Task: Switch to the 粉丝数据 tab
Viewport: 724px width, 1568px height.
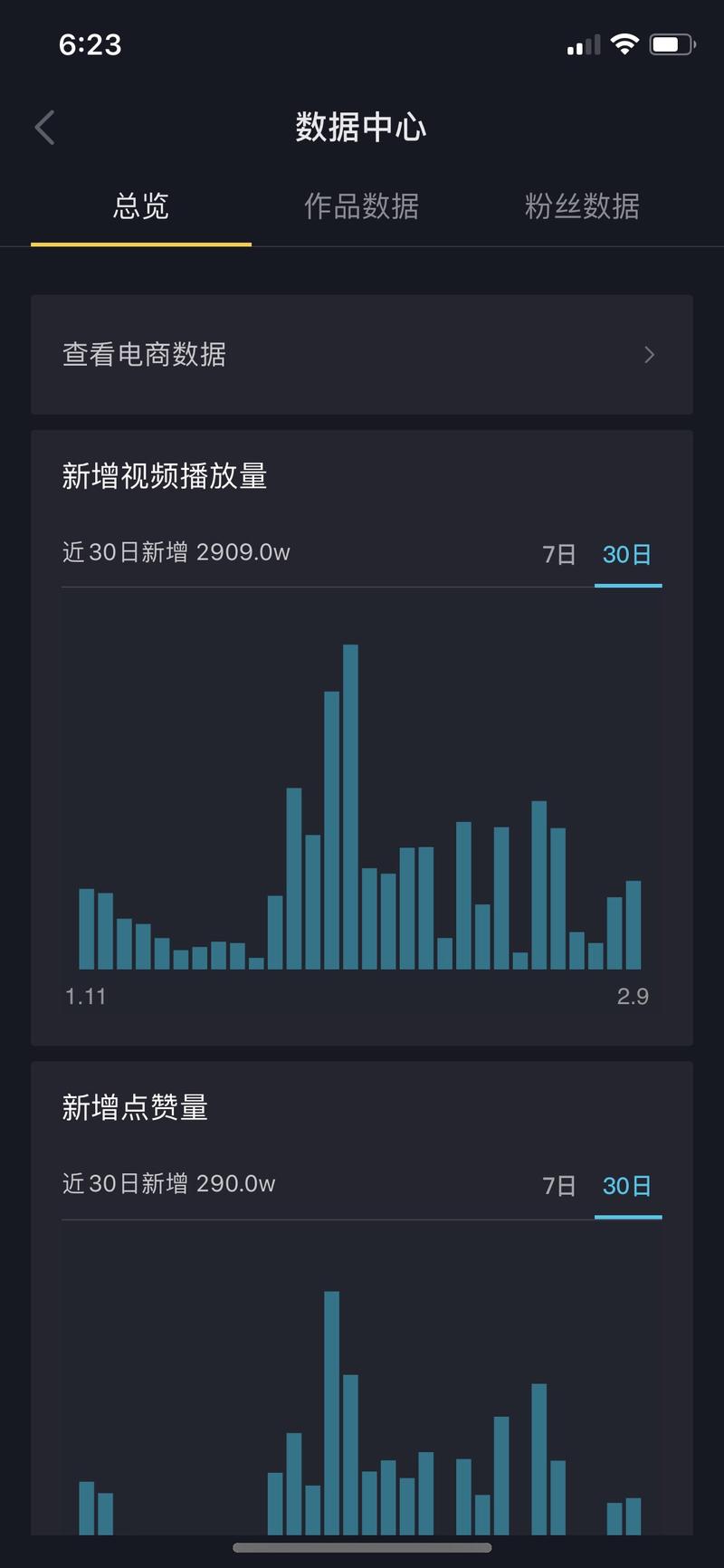Action: click(582, 207)
